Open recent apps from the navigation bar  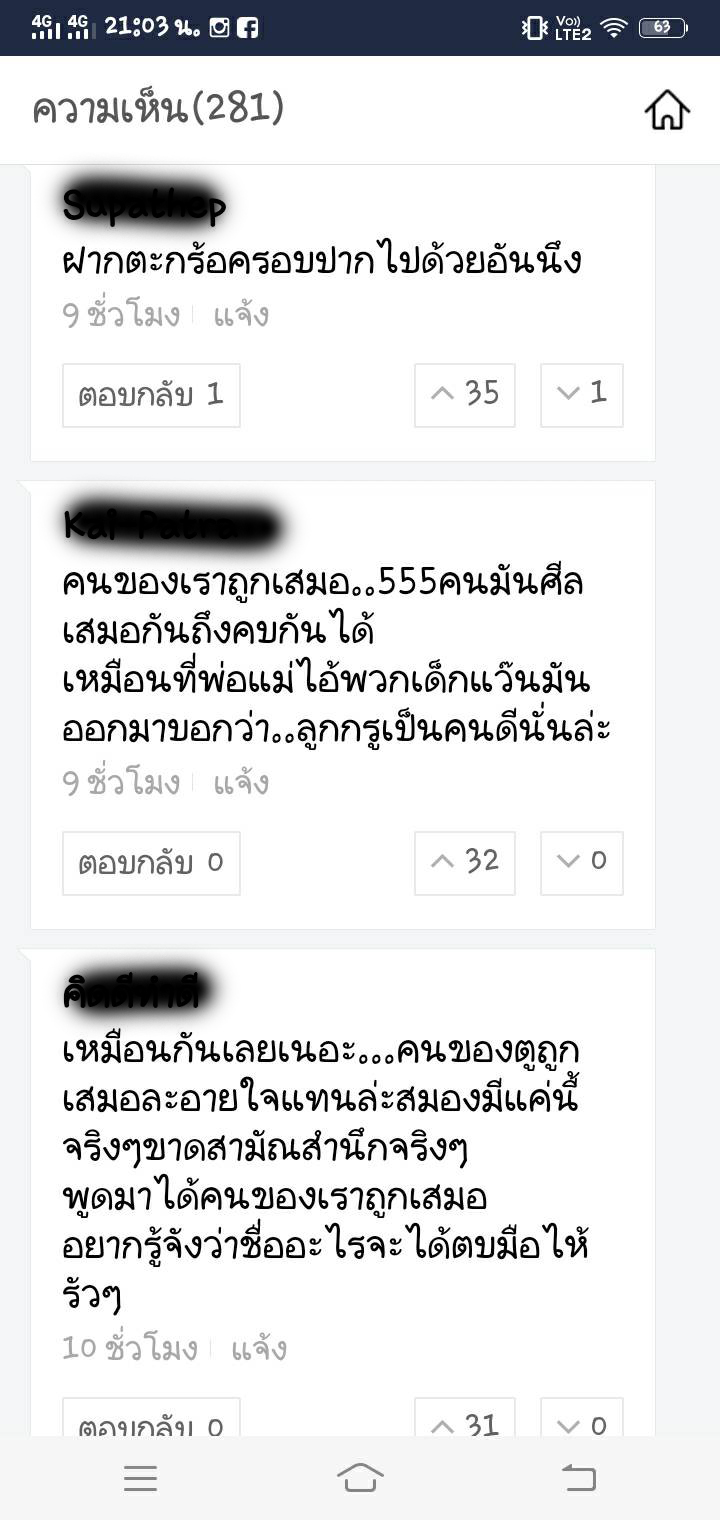141,1478
